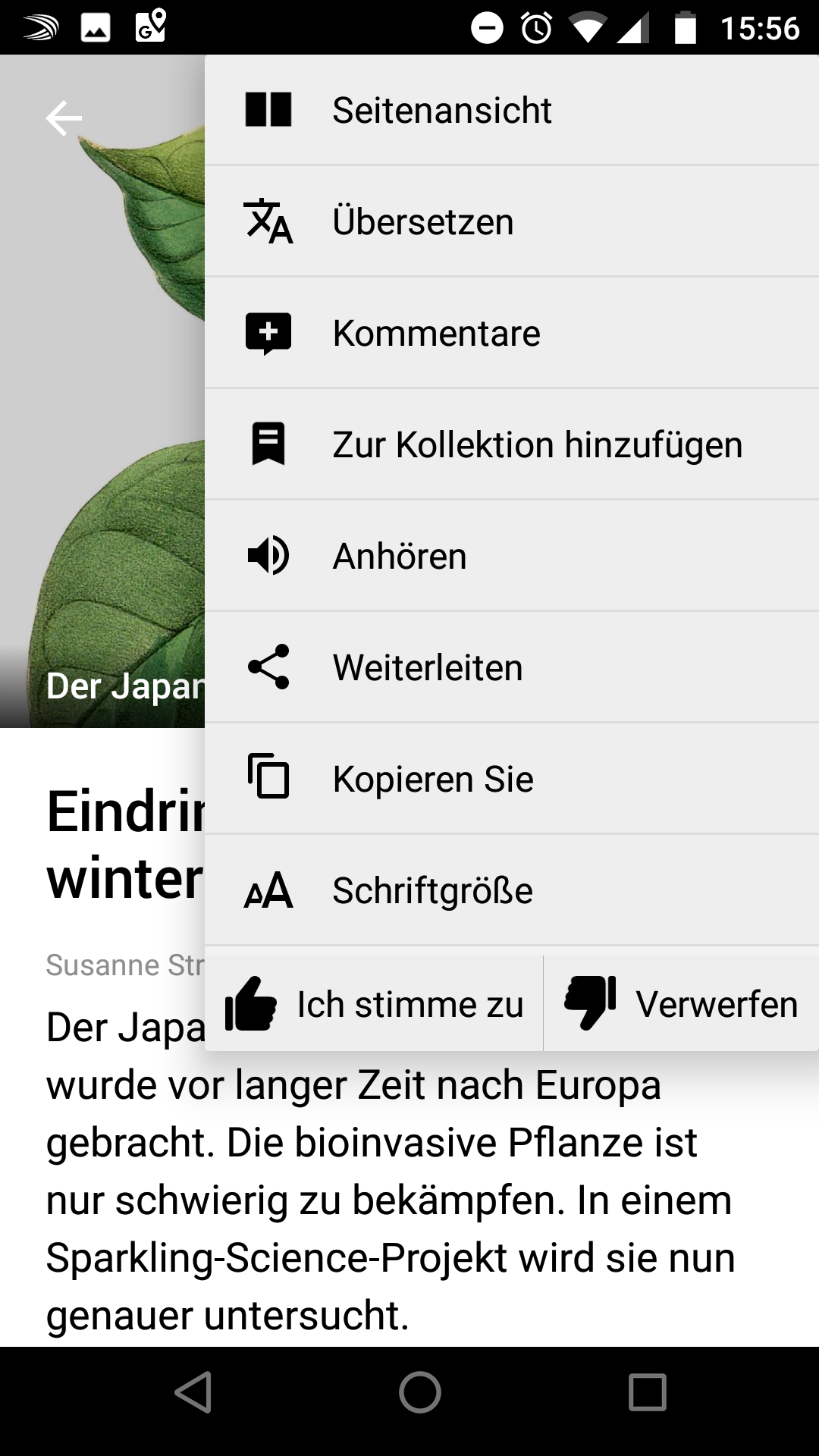
Task: Open Schriftgröße font size setting
Action: tap(511, 891)
